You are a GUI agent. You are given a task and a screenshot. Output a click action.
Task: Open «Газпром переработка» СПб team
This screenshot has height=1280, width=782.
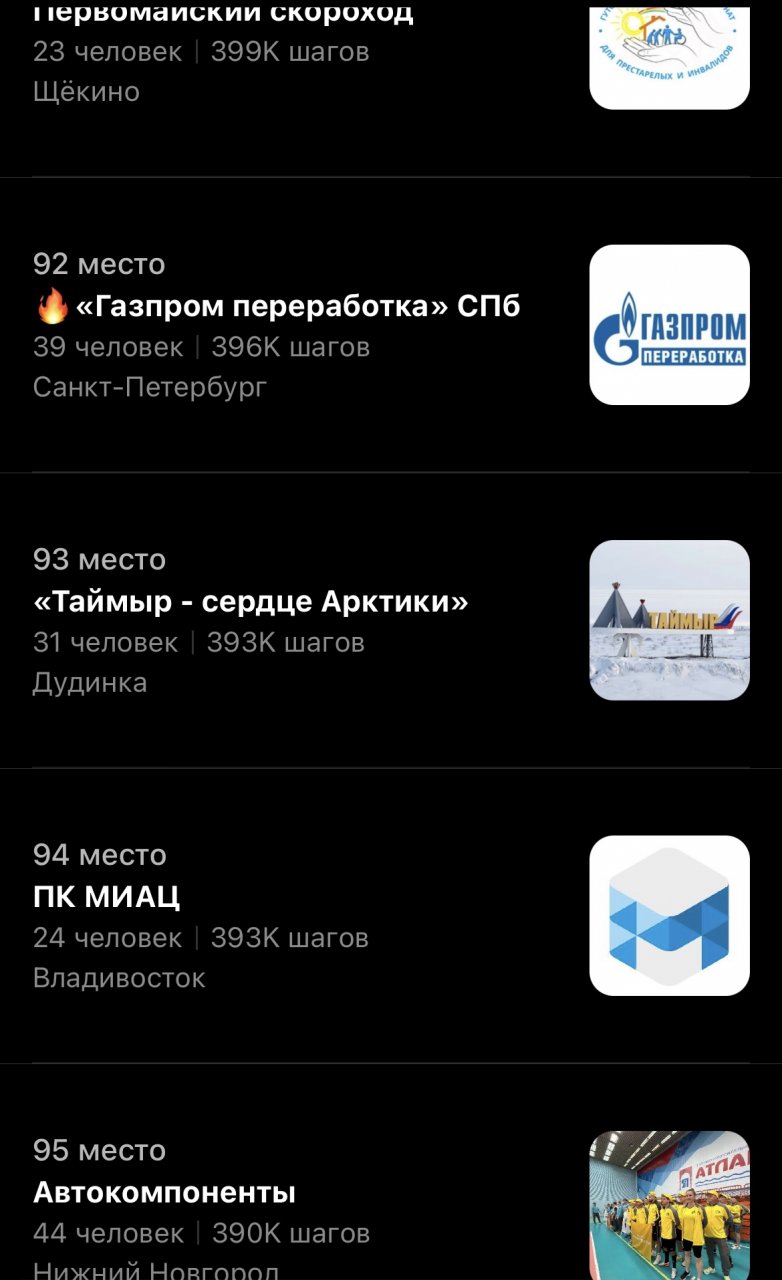(391, 325)
